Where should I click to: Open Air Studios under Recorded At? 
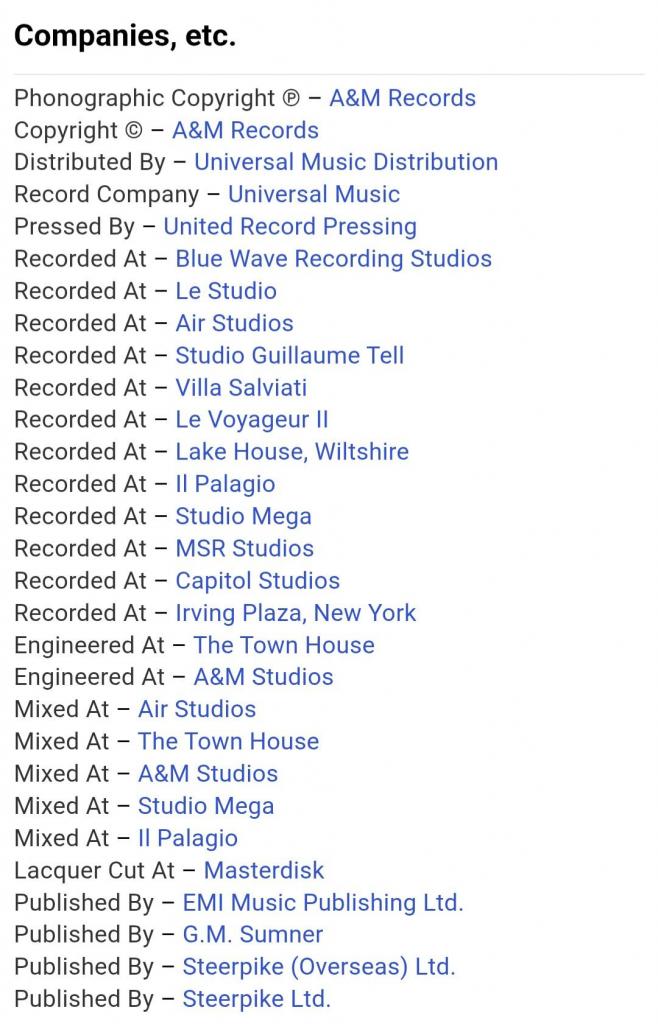point(234,323)
